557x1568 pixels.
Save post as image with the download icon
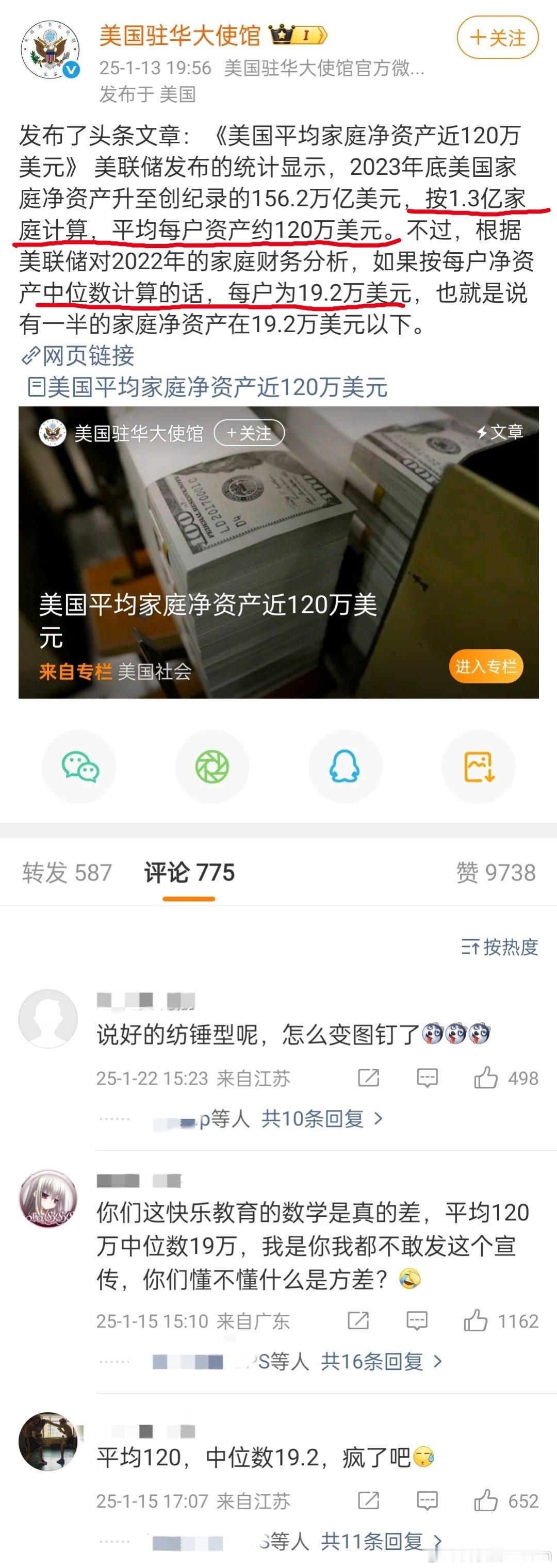point(478,766)
